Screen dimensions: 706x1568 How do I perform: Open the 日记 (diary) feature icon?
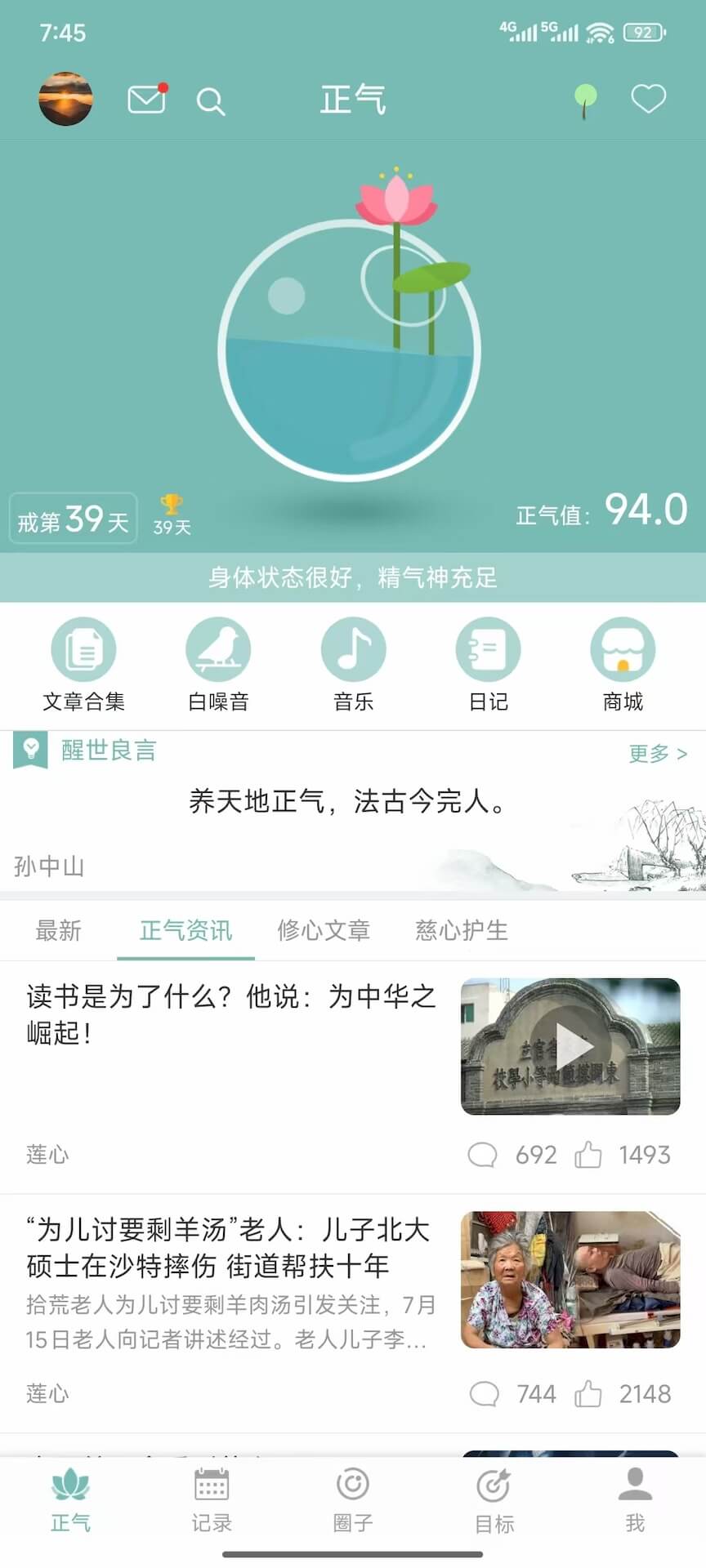[487, 649]
